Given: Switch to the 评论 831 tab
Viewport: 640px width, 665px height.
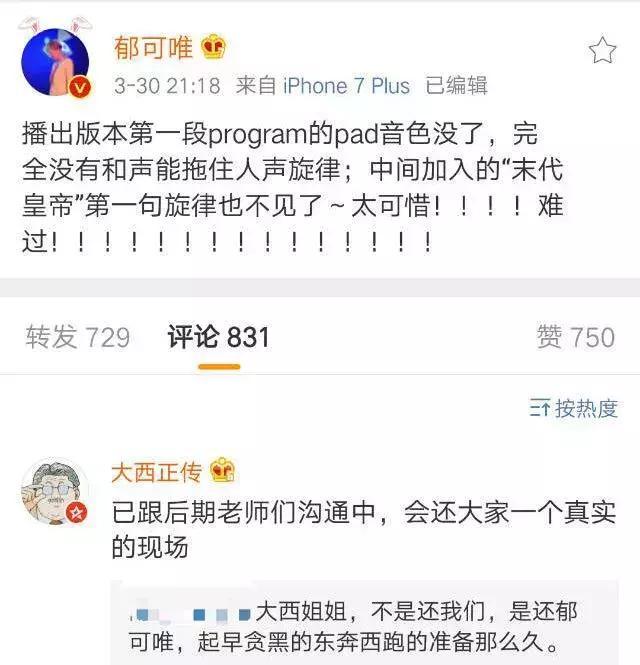Looking at the screenshot, I should (219, 338).
